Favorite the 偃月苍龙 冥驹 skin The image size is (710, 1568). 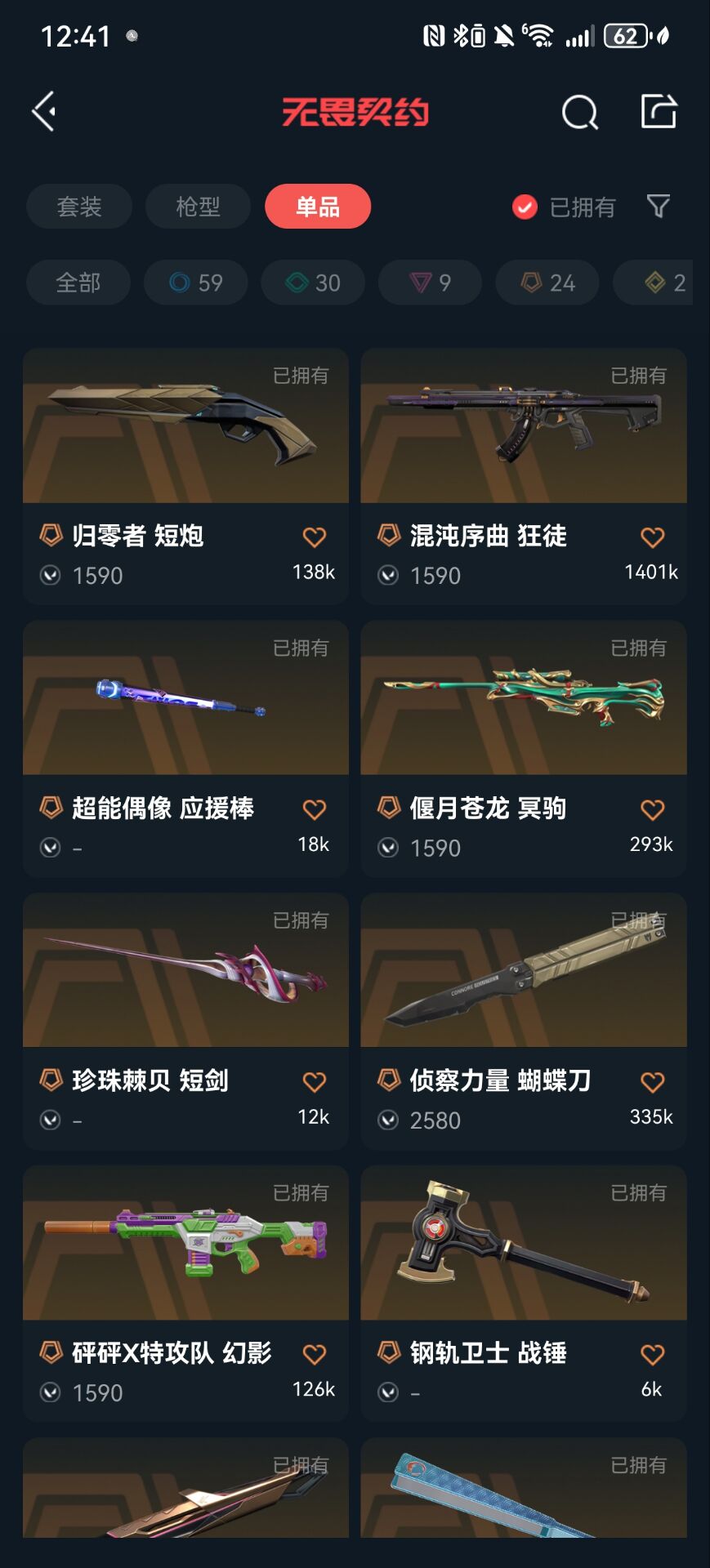pyautogui.click(x=652, y=810)
